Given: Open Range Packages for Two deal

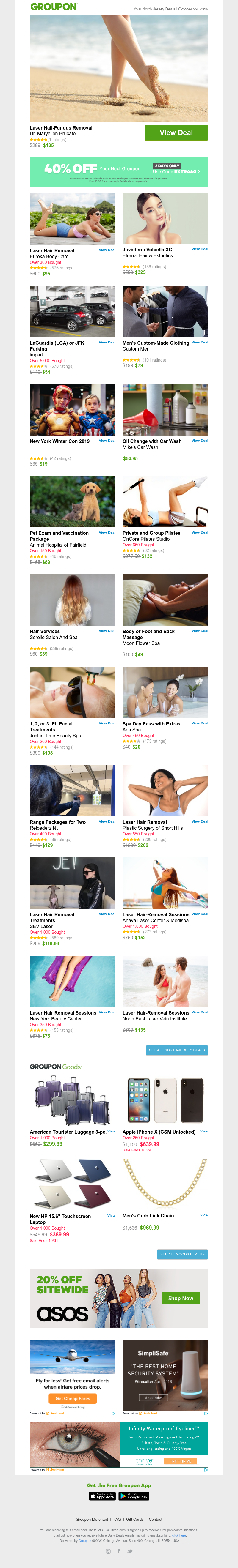Looking at the screenshot, I should point(107,821).
